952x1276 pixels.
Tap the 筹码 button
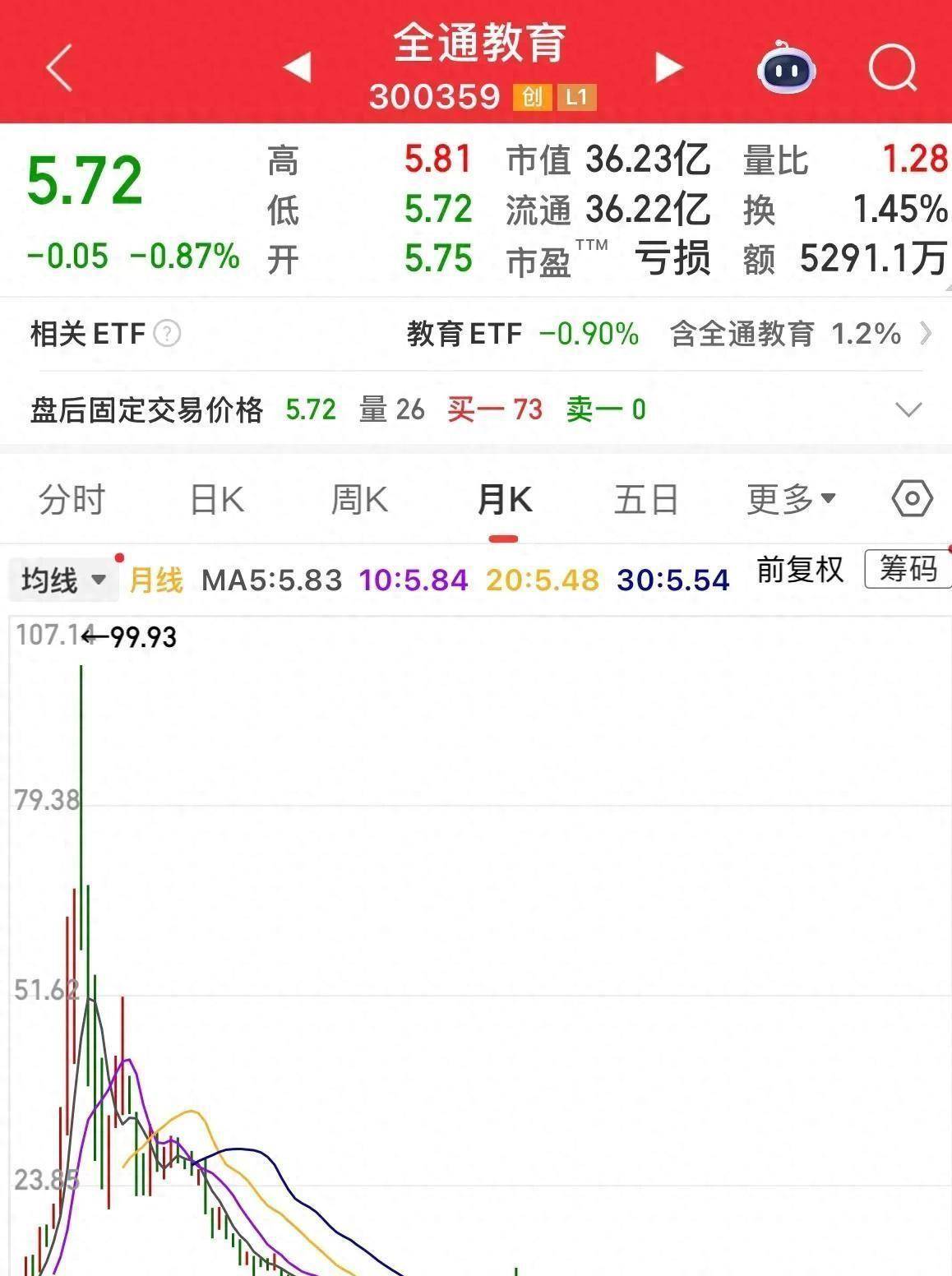tap(908, 569)
